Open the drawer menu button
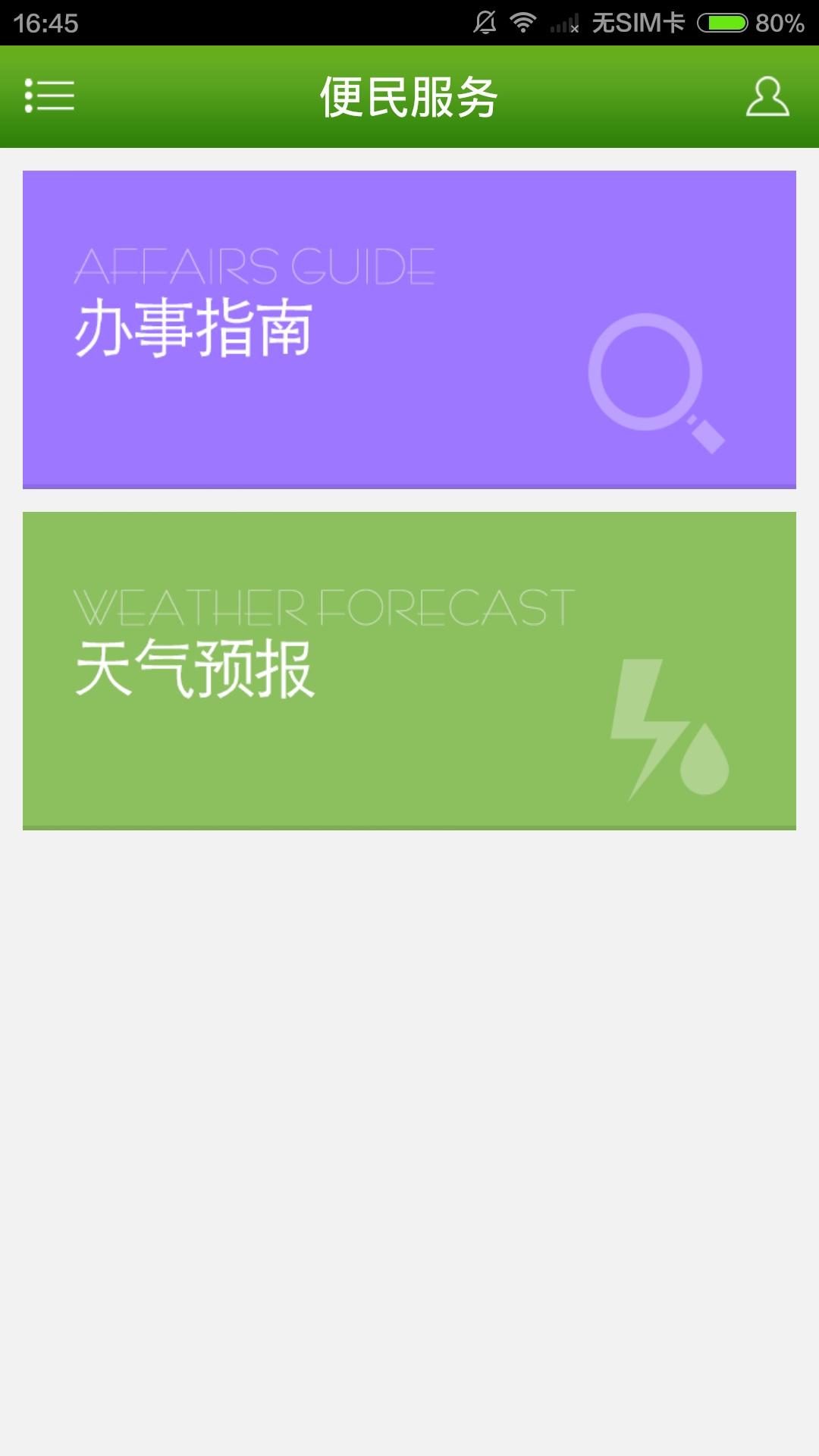Viewport: 819px width, 1456px height. [x=50, y=96]
